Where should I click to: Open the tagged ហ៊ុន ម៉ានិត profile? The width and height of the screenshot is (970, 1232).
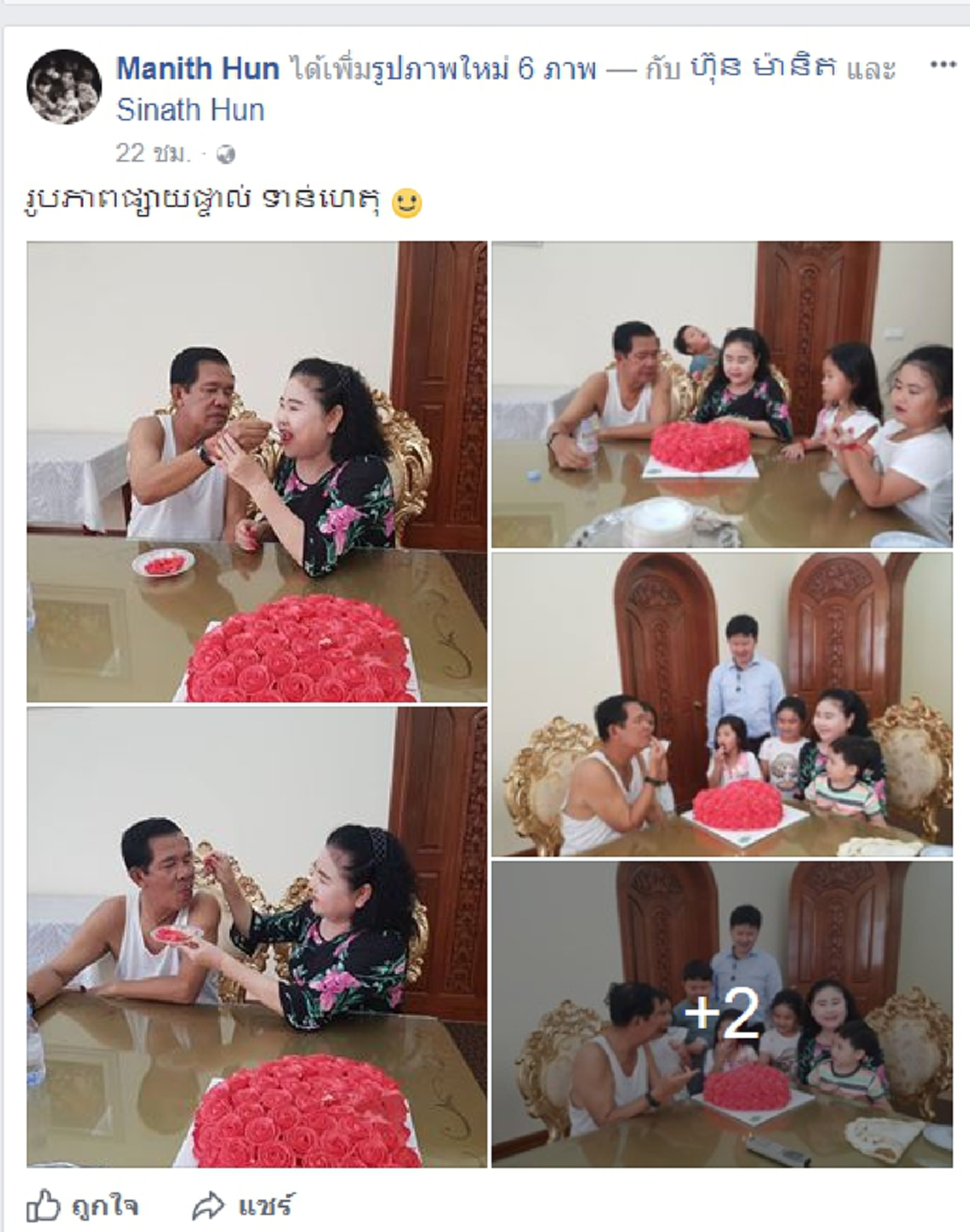coord(764,70)
